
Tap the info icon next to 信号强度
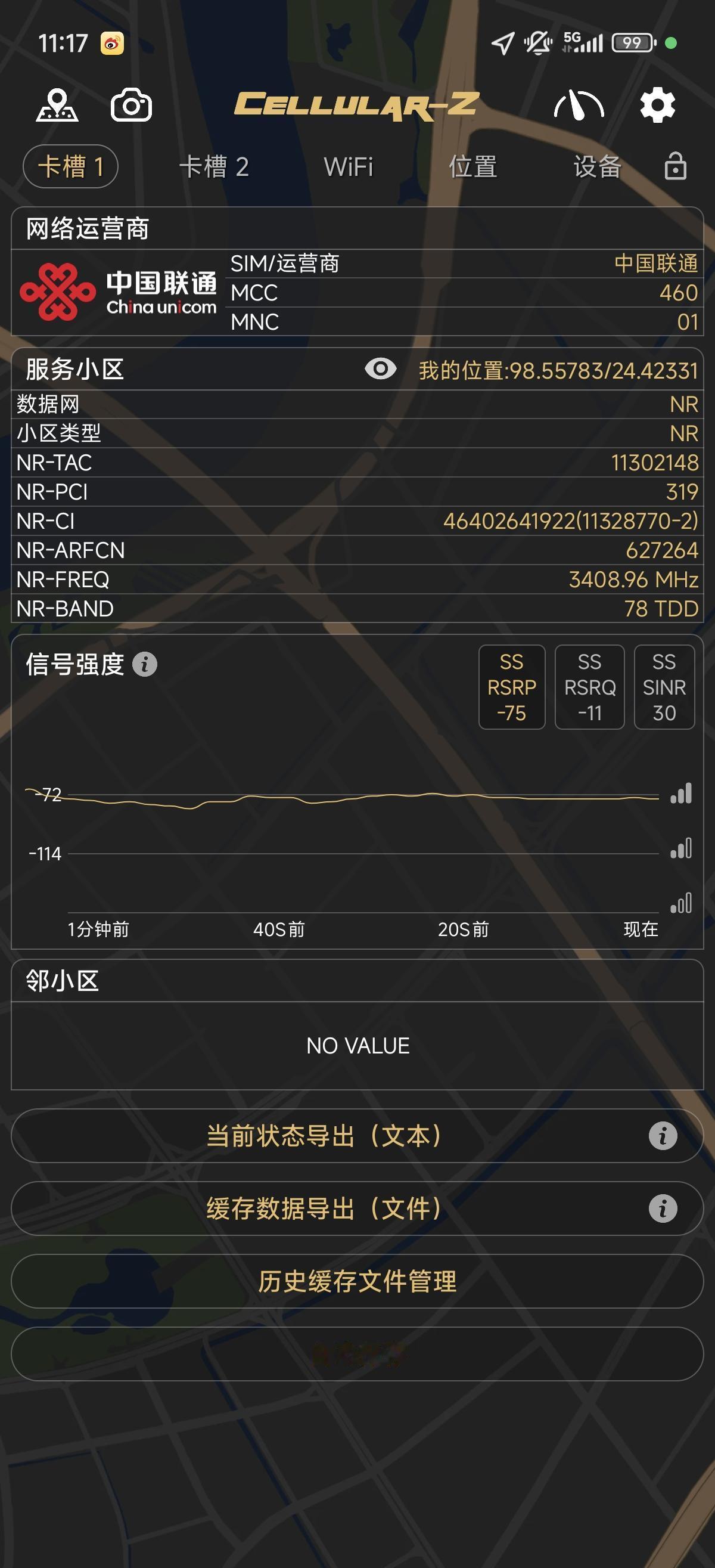click(x=145, y=665)
